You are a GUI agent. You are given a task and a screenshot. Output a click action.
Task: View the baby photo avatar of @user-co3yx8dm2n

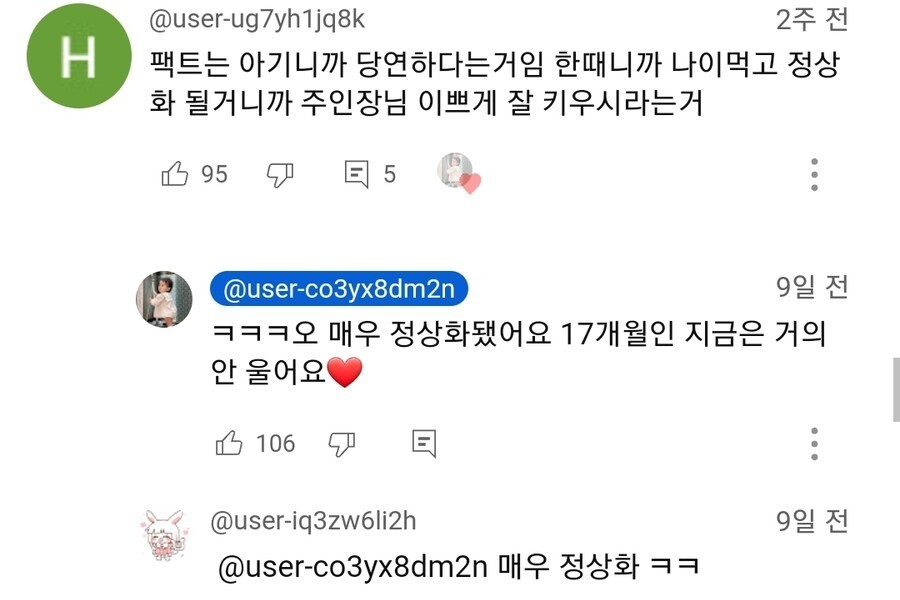[x=164, y=298]
